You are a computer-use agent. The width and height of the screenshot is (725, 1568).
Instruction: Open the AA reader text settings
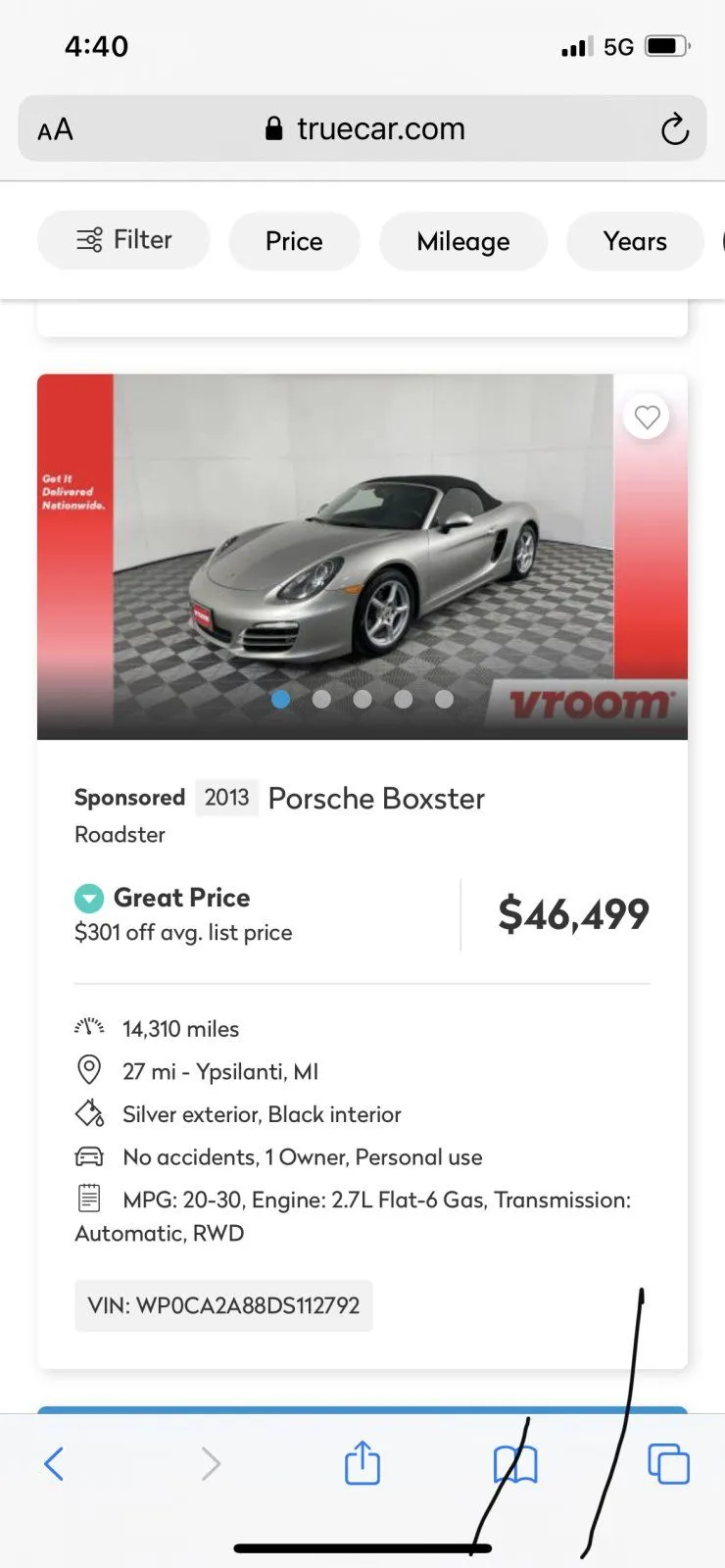click(56, 129)
